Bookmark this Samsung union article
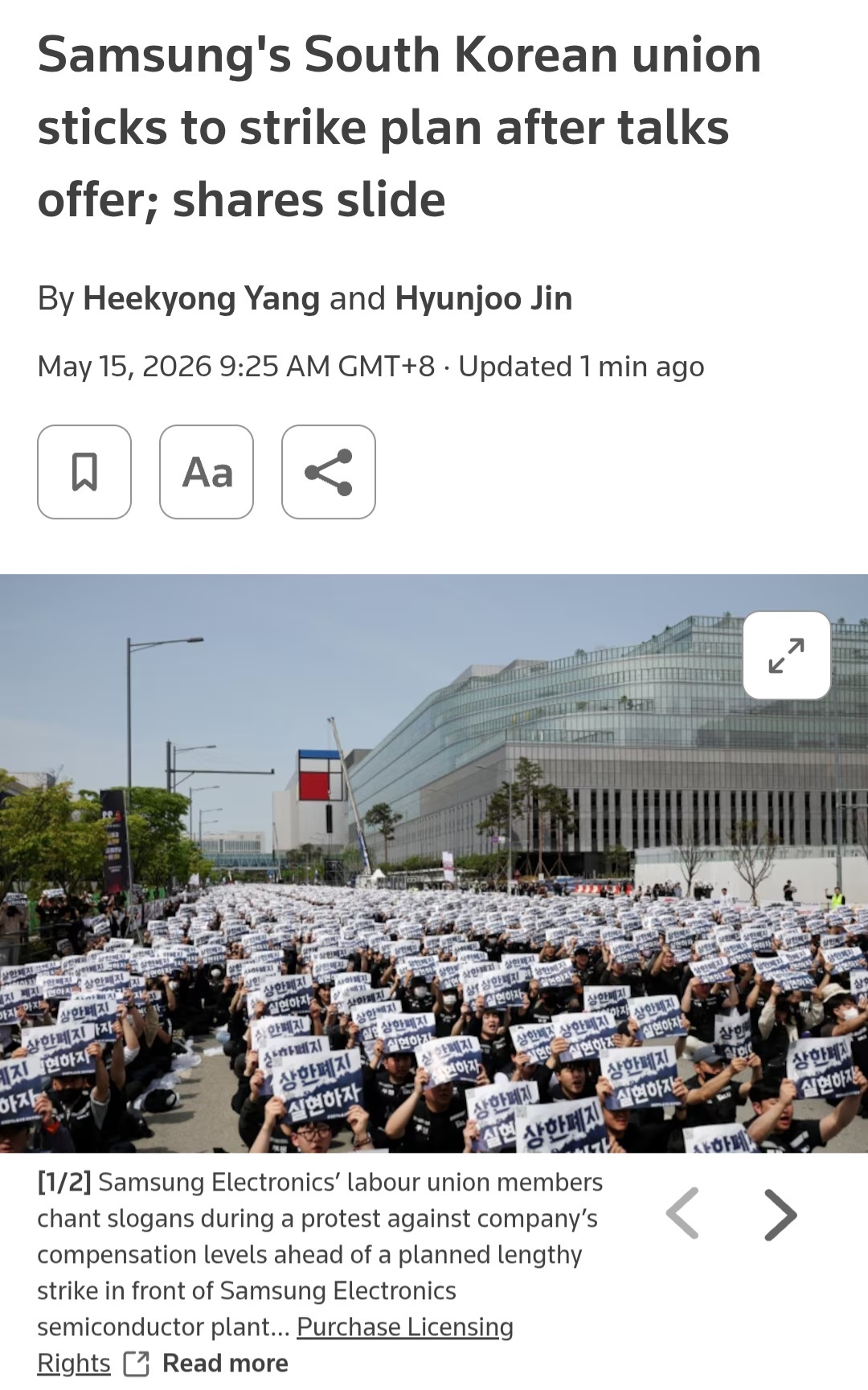868x1390 pixels. click(x=84, y=472)
